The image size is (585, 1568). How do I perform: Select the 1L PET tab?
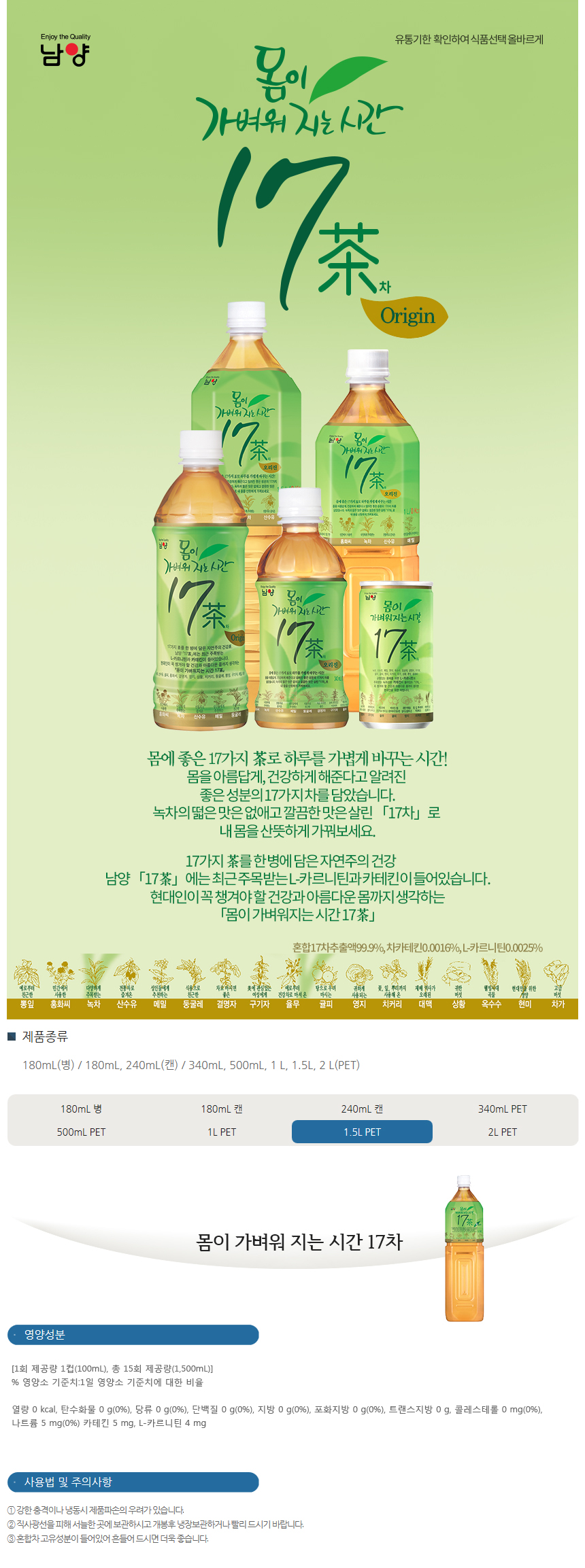coord(222,1132)
